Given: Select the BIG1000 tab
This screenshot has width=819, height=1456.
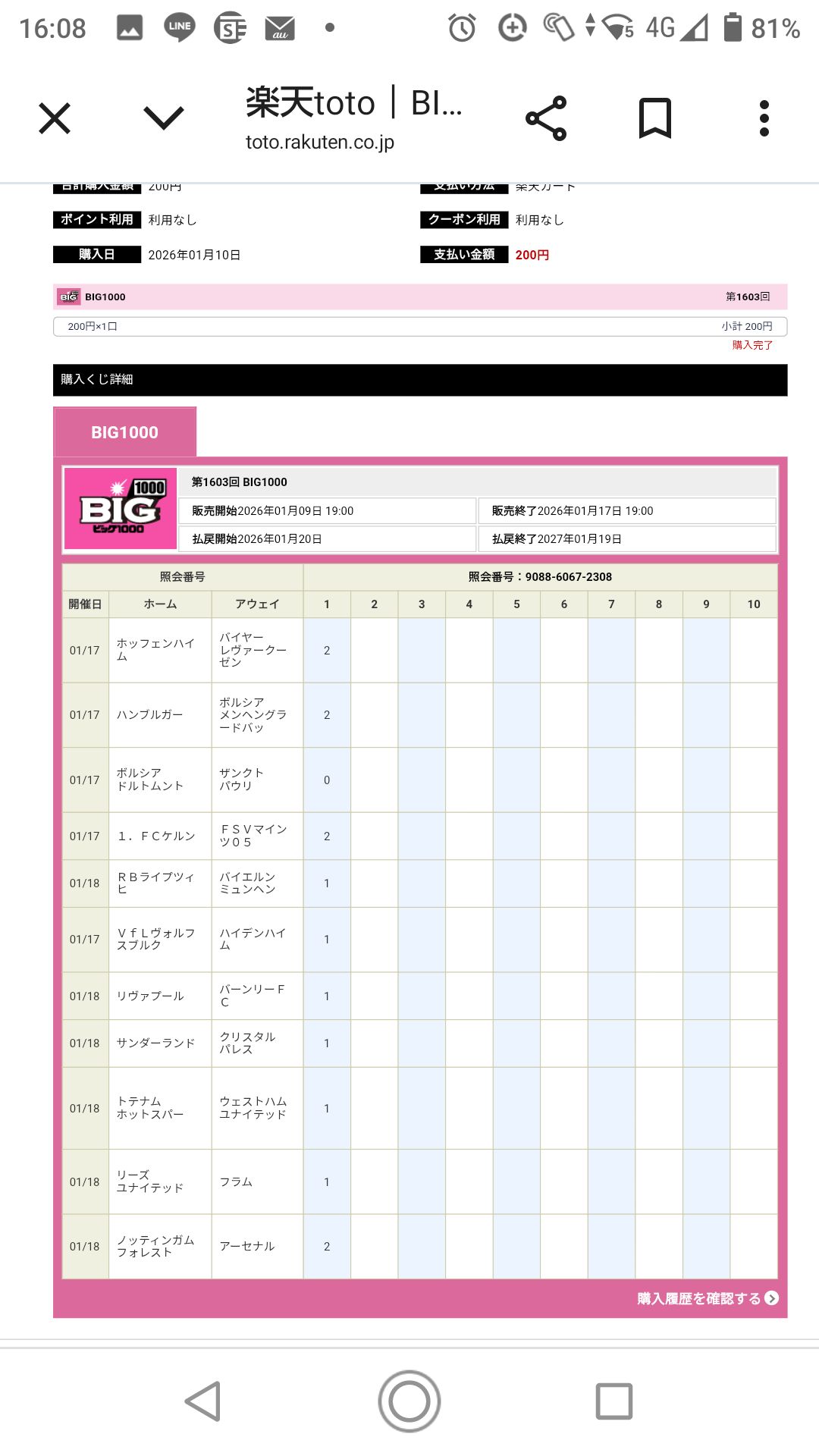Looking at the screenshot, I should click(x=125, y=432).
